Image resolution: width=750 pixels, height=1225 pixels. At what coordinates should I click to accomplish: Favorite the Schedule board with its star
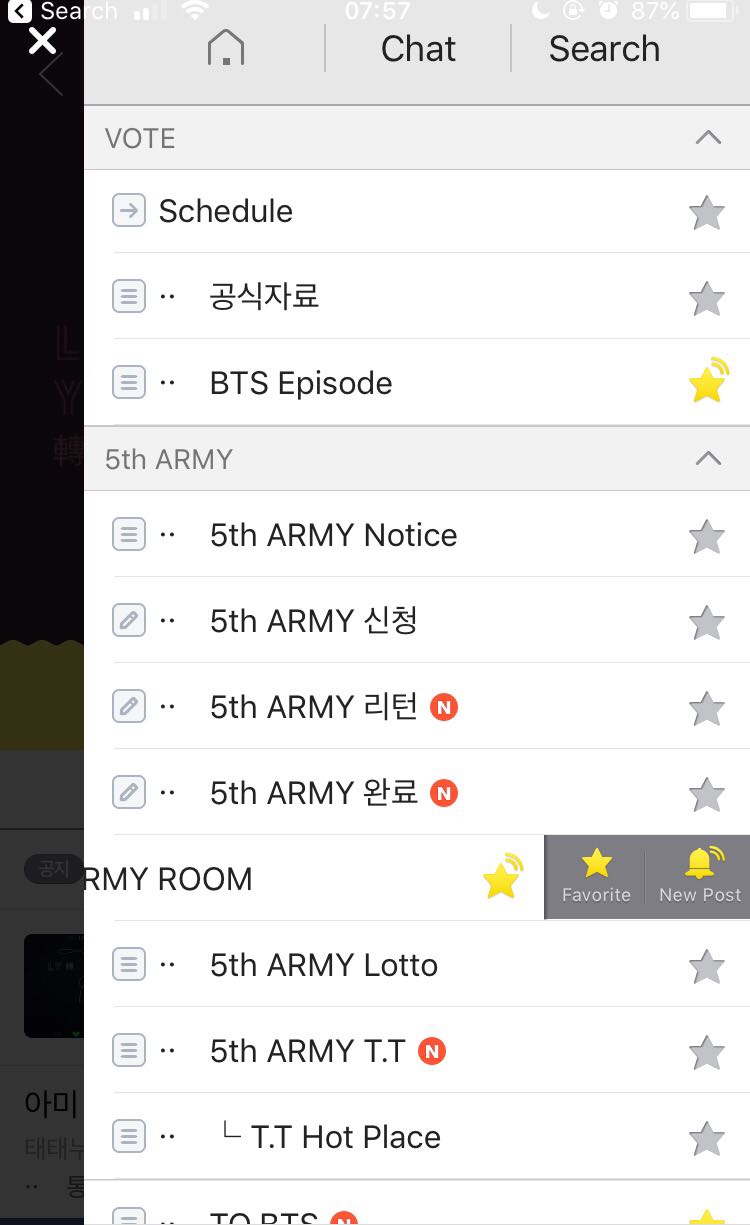pos(707,212)
